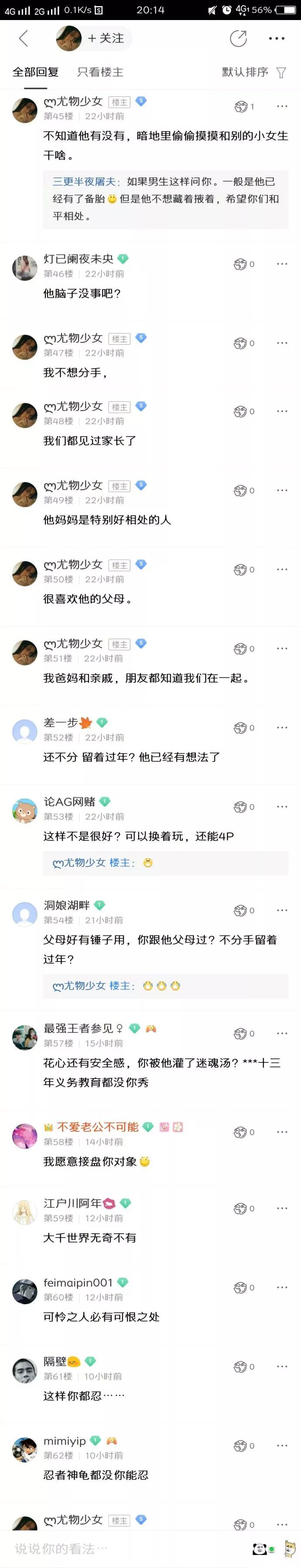View 灯已阑夜未央's profile avatar

(x=25, y=268)
